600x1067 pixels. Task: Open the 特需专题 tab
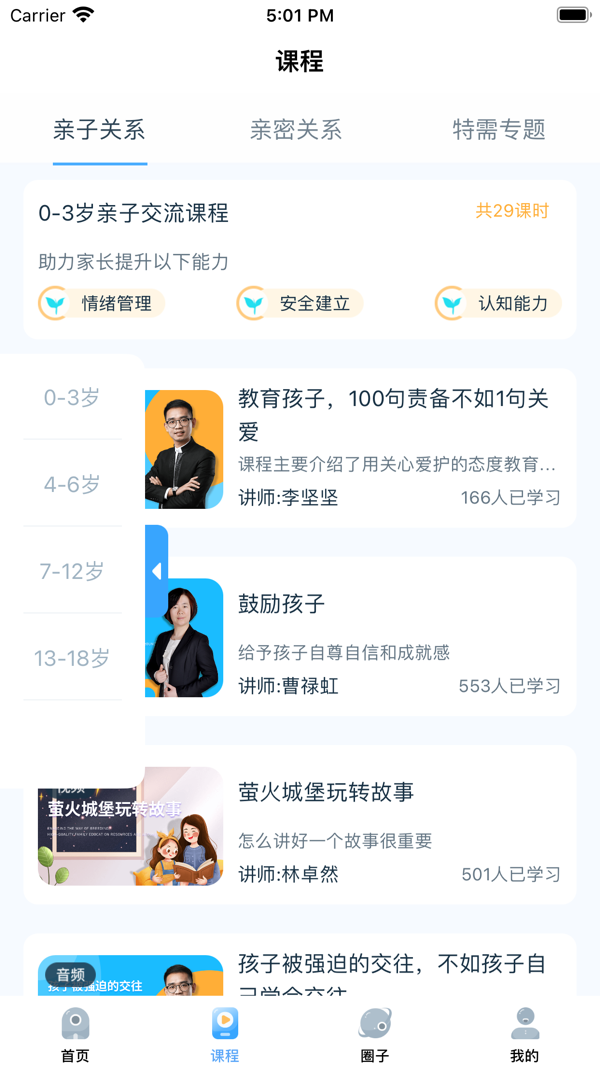(x=498, y=130)
